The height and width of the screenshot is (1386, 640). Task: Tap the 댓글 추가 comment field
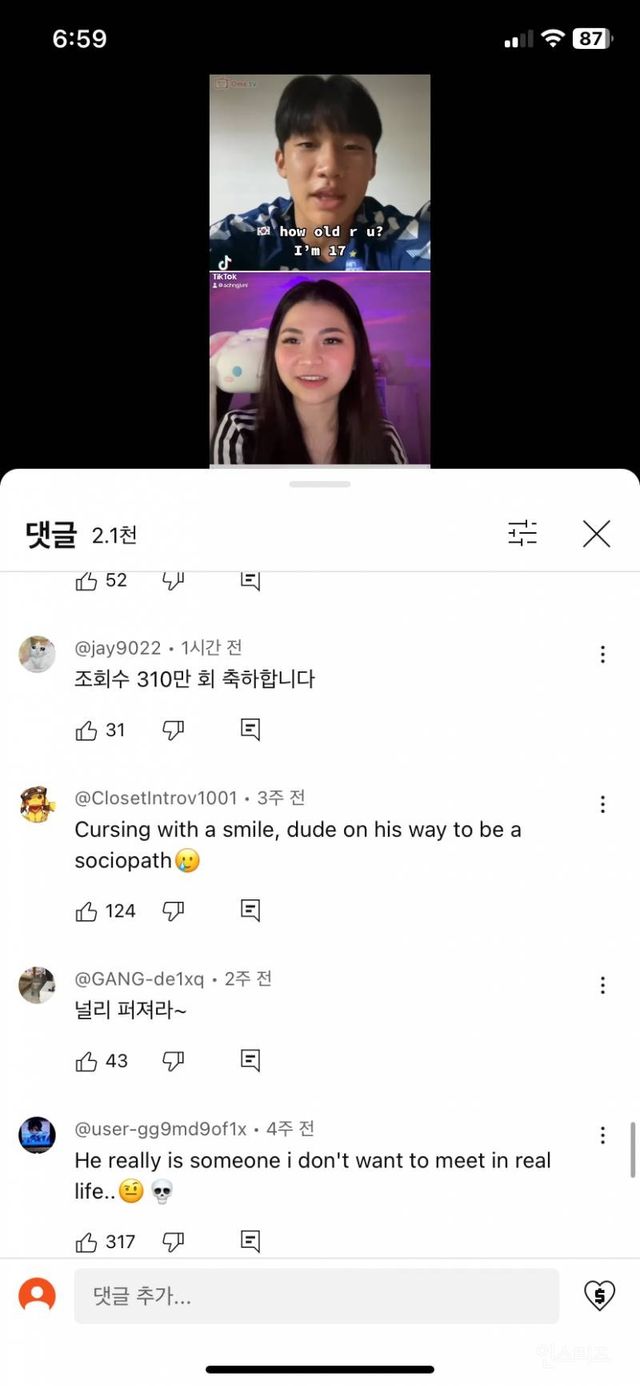pyautogui.click(x=316, y=1297)
